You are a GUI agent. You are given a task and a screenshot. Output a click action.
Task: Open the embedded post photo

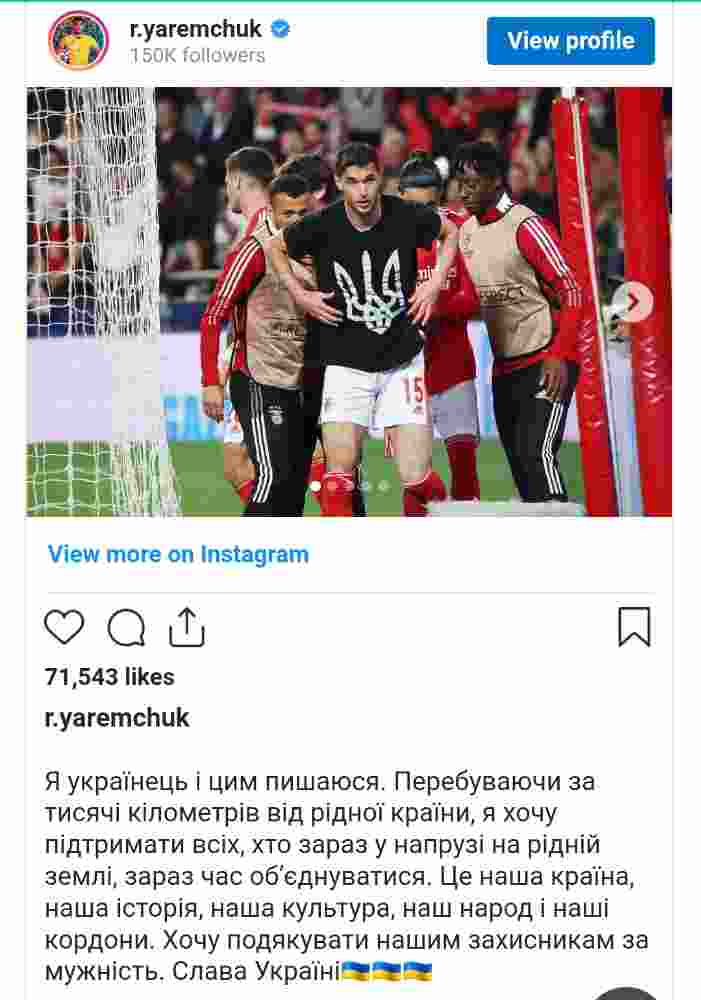(349, 302)
